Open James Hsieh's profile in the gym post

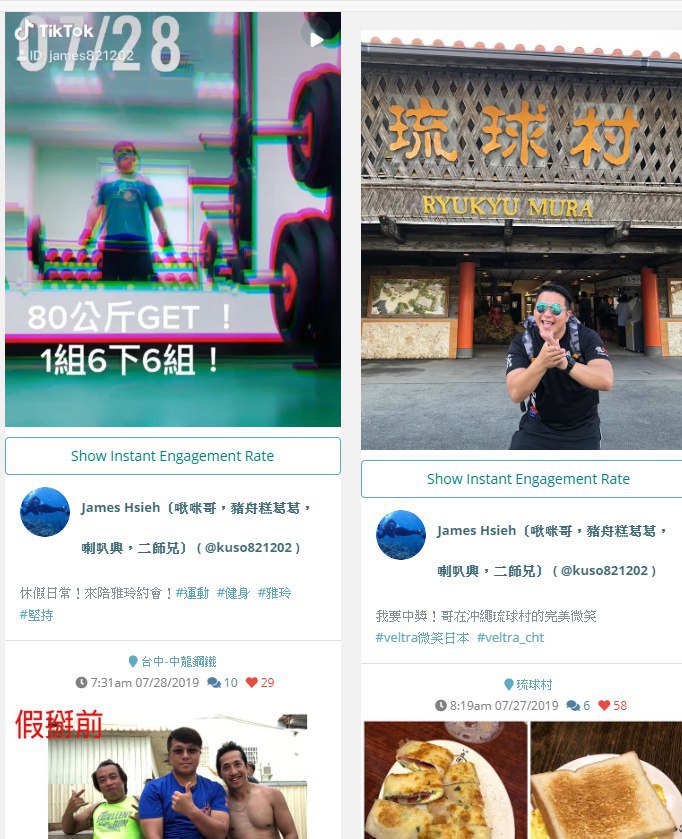click(x=195, y=508)
